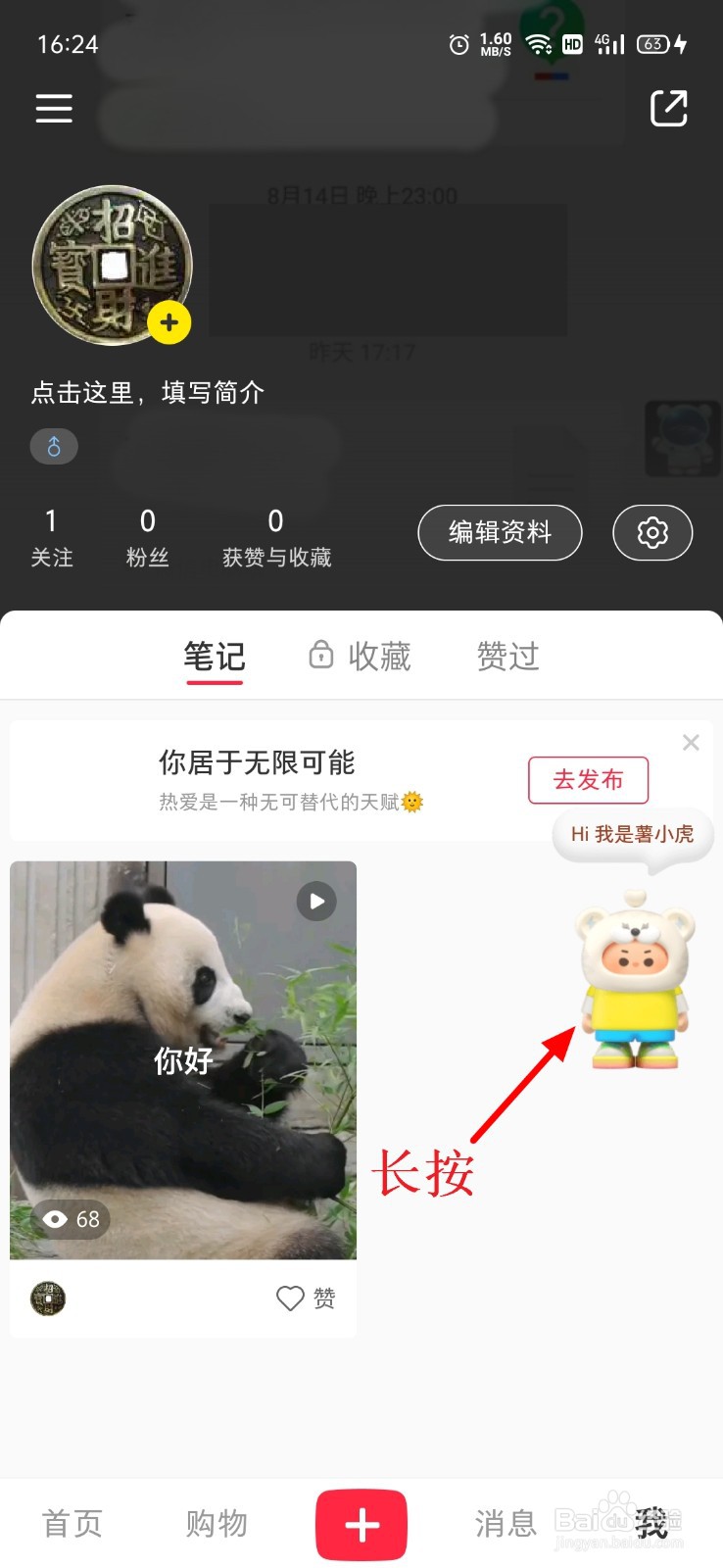Switch to the 赞过 liked tab
723x1568 pixels.
tap(507, 657)
